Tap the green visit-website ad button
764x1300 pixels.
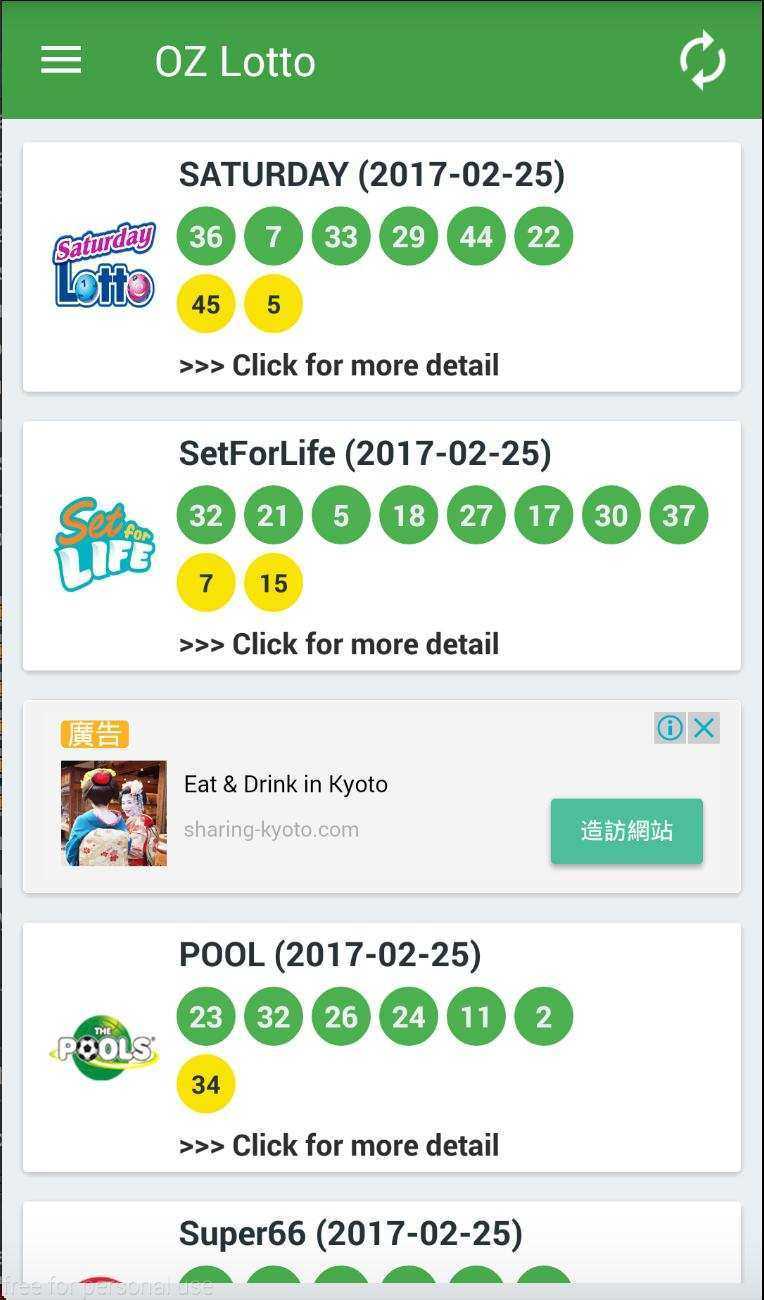[627, 831]
